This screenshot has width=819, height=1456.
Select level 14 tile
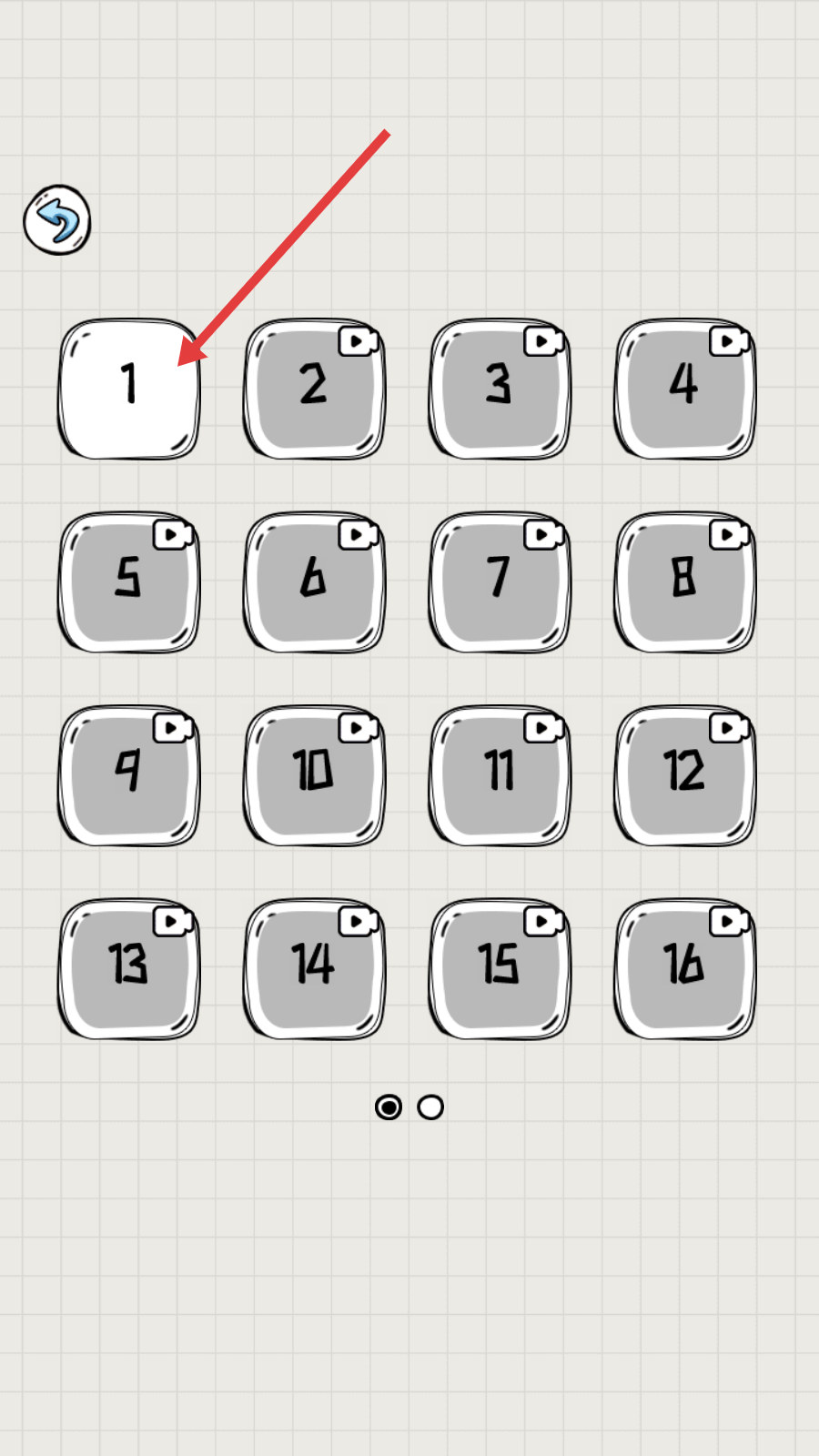(x=314, y=969)
